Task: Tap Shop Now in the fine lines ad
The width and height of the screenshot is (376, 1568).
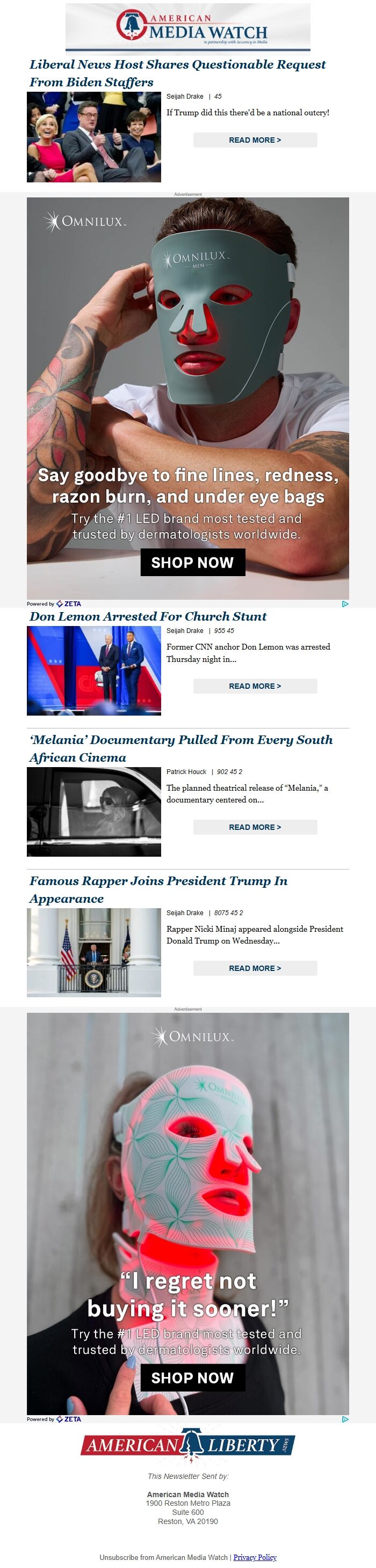Action: click(x=193, y=562)
